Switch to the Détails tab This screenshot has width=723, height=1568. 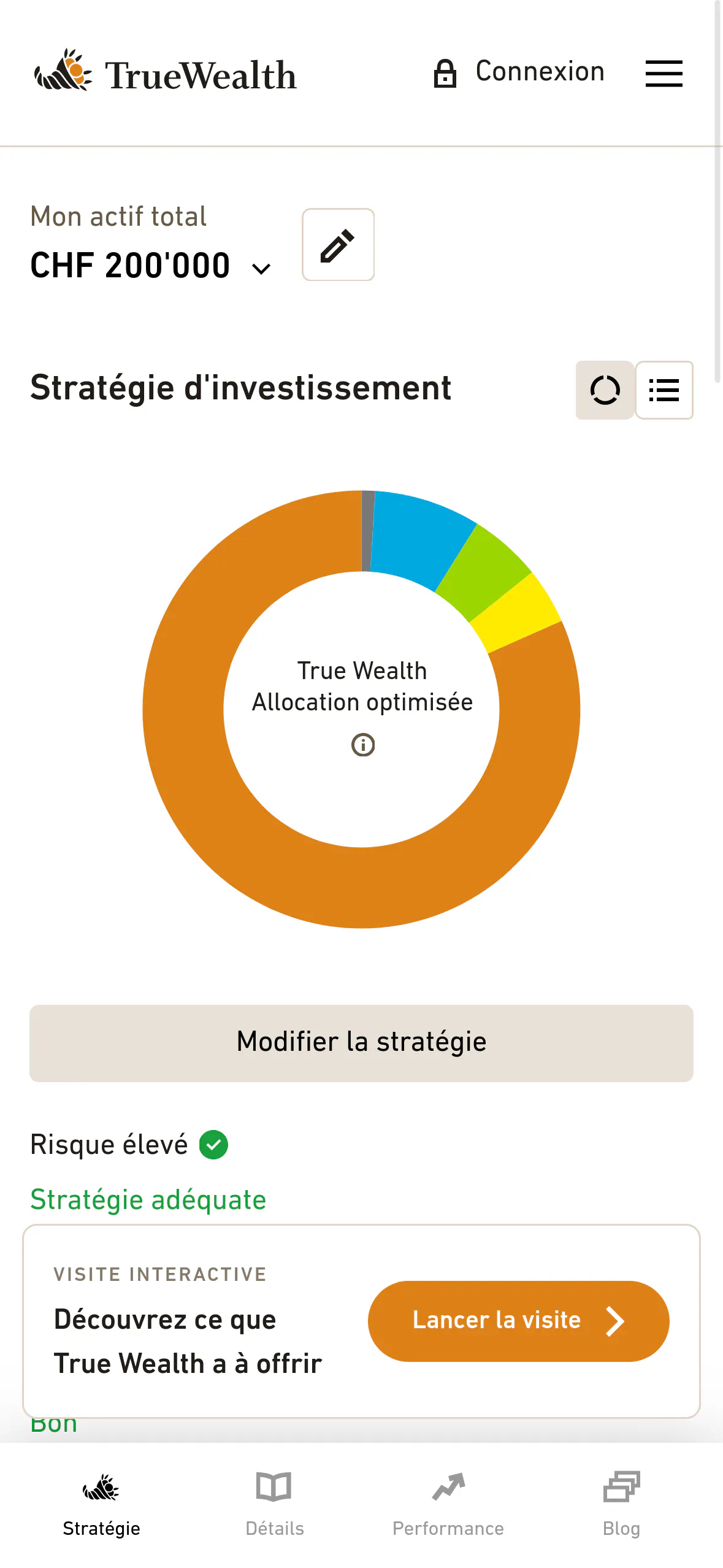274,1504
